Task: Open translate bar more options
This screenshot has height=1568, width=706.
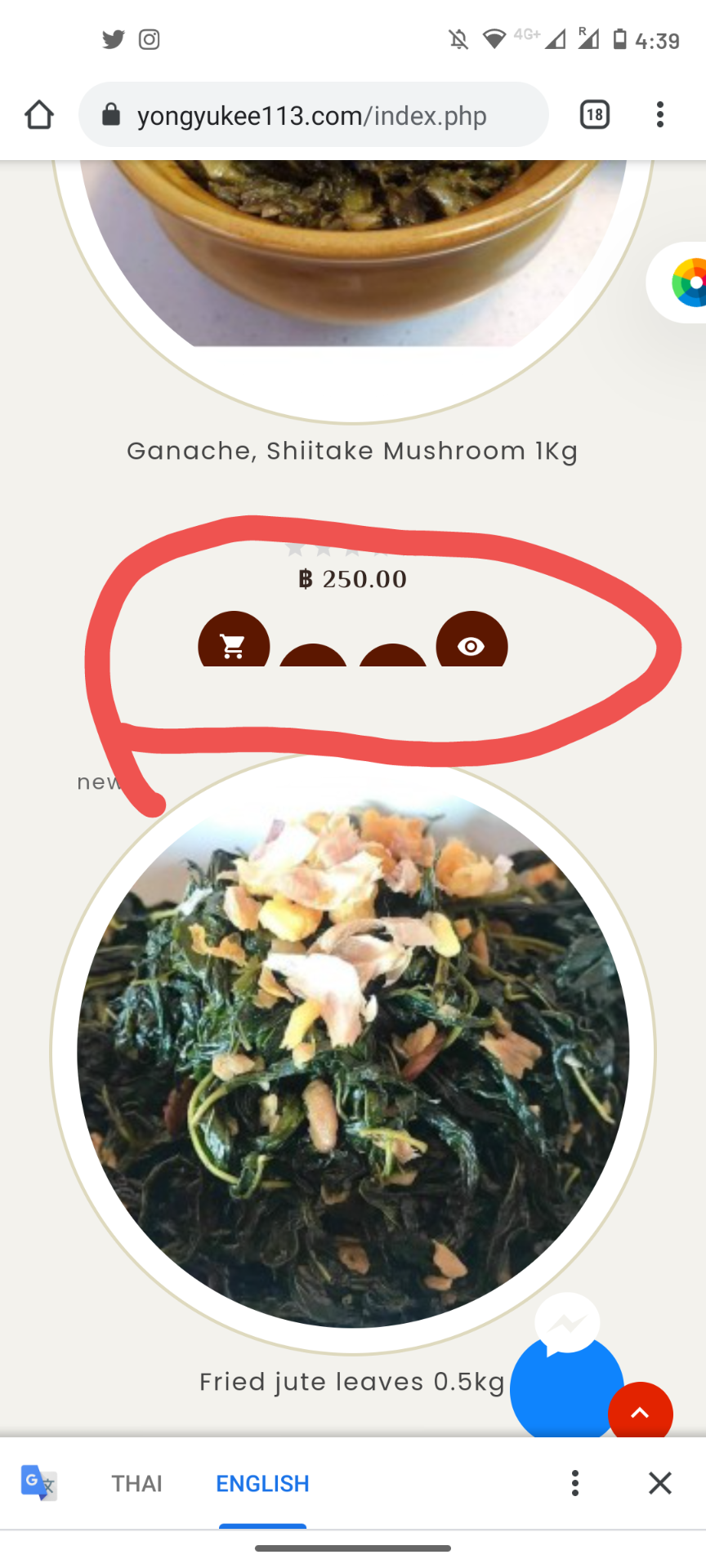Action: pyautogui.click(x=575, y=1483)
